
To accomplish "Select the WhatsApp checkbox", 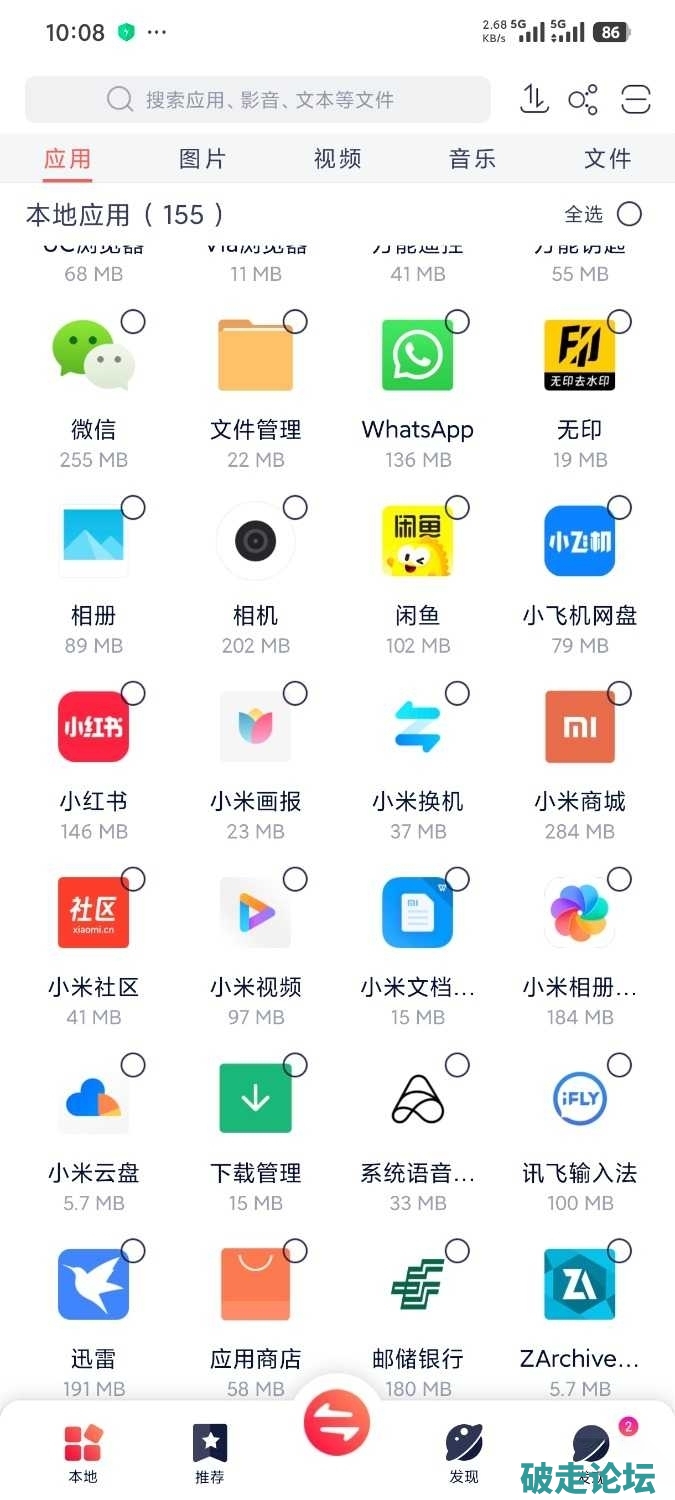I will pyautogui.click(x=457, y=322).
